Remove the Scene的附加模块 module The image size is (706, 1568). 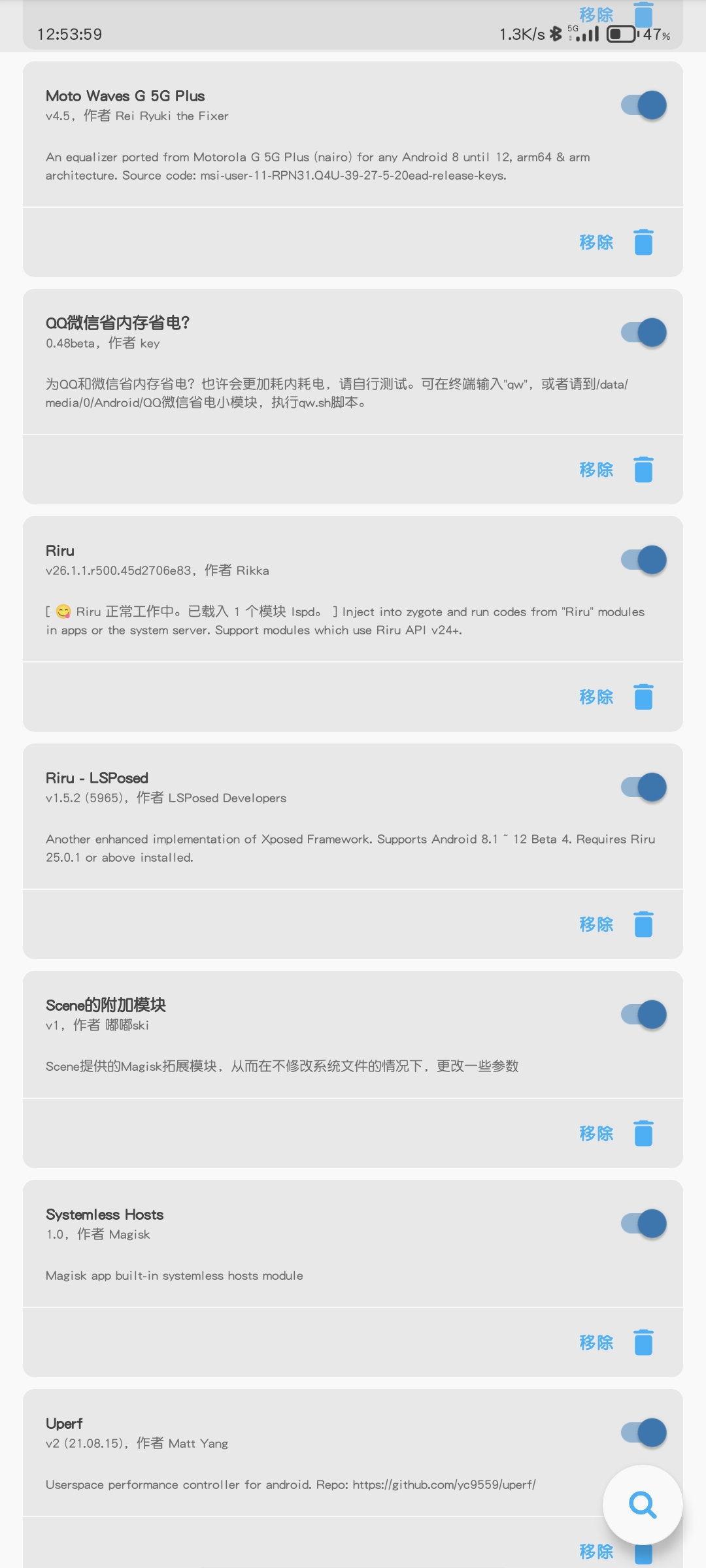point(615,1134)
